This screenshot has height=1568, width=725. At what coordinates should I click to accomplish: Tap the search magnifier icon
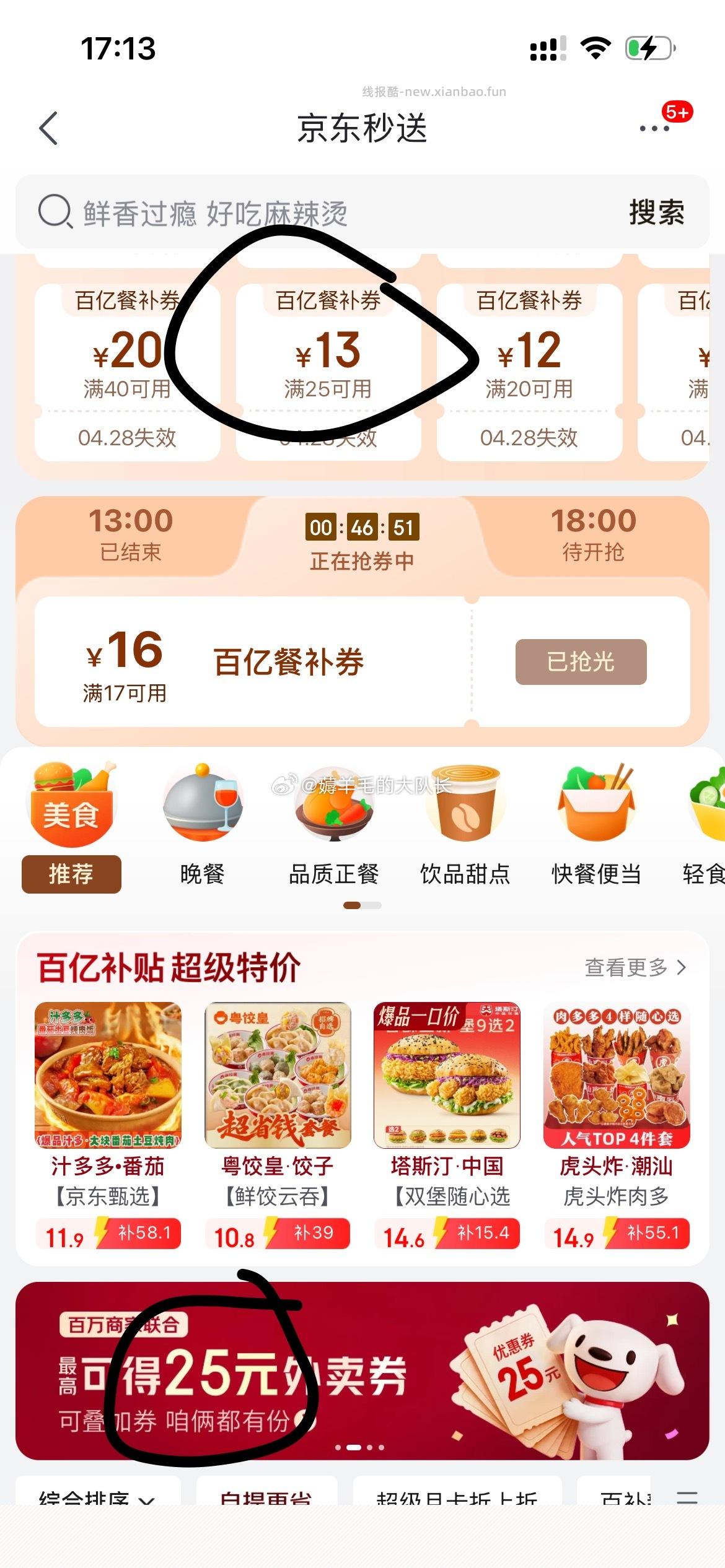55,213
